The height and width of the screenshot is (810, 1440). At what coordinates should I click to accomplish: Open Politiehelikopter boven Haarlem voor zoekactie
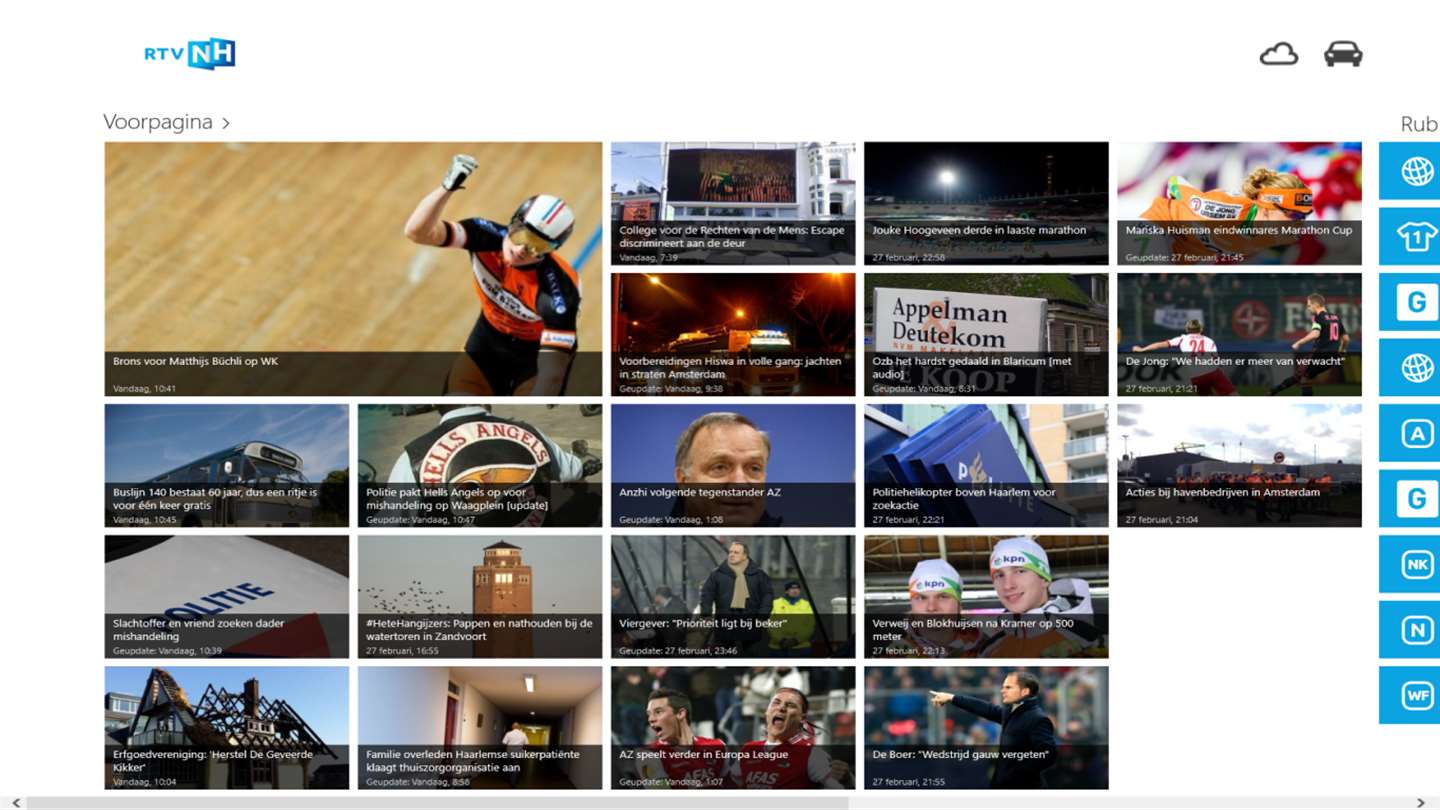point(986,465)
